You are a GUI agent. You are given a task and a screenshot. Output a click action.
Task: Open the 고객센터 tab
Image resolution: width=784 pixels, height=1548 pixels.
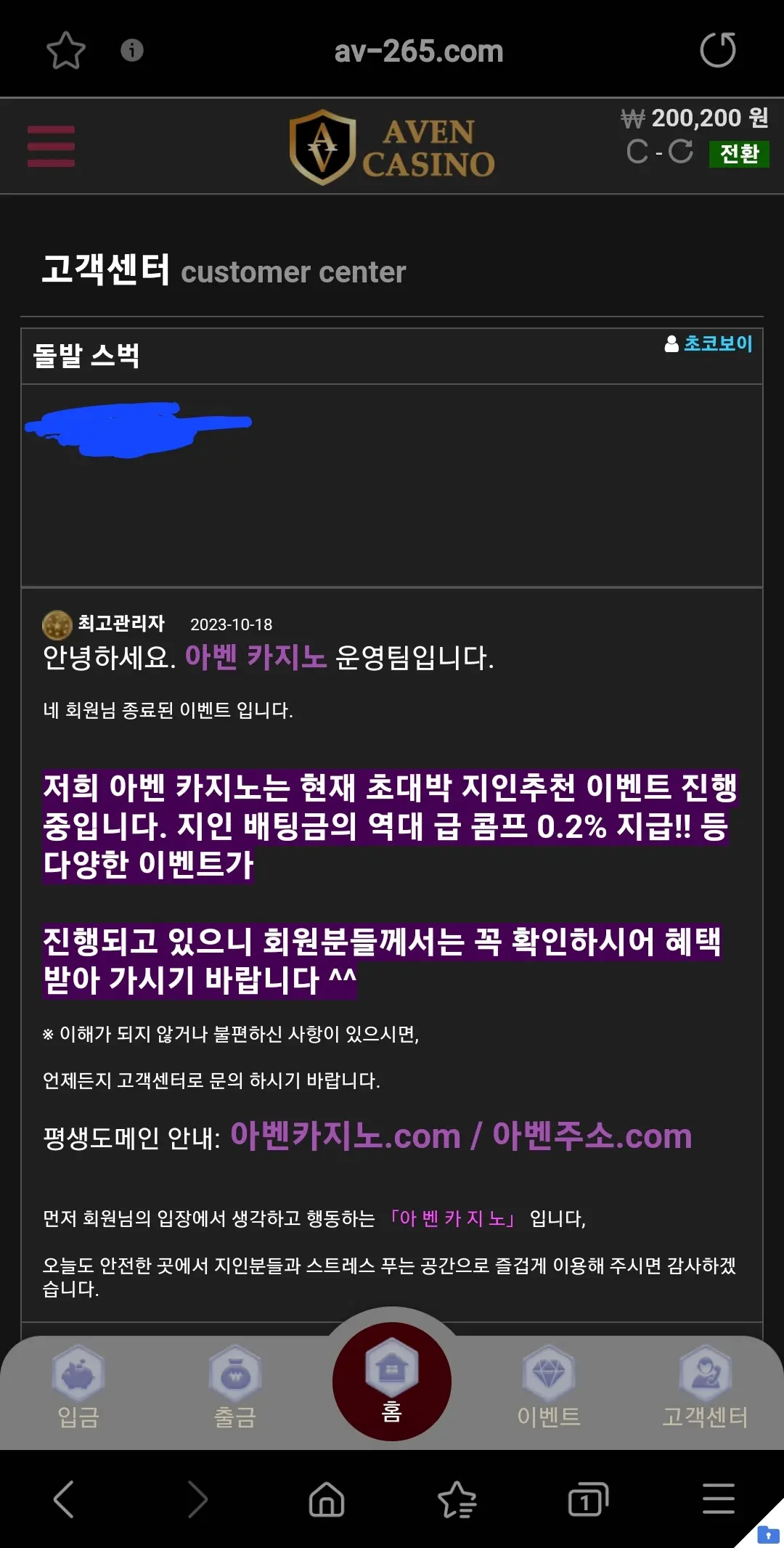click(x=705, y=1388)
